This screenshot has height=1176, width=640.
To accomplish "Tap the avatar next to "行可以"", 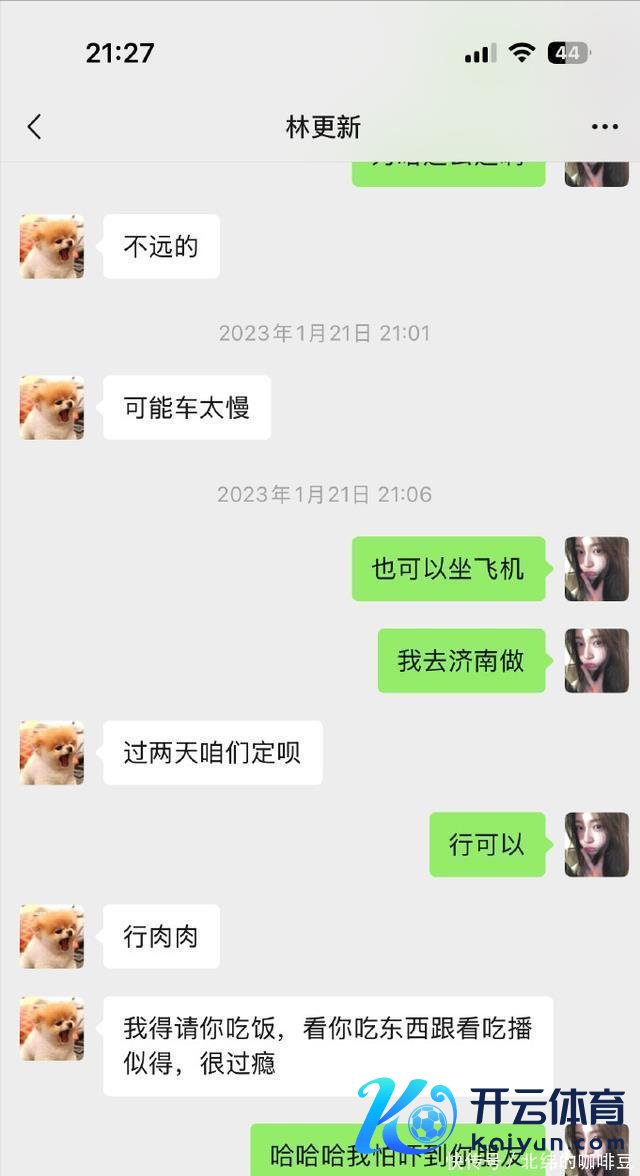I will pos(596,844).
